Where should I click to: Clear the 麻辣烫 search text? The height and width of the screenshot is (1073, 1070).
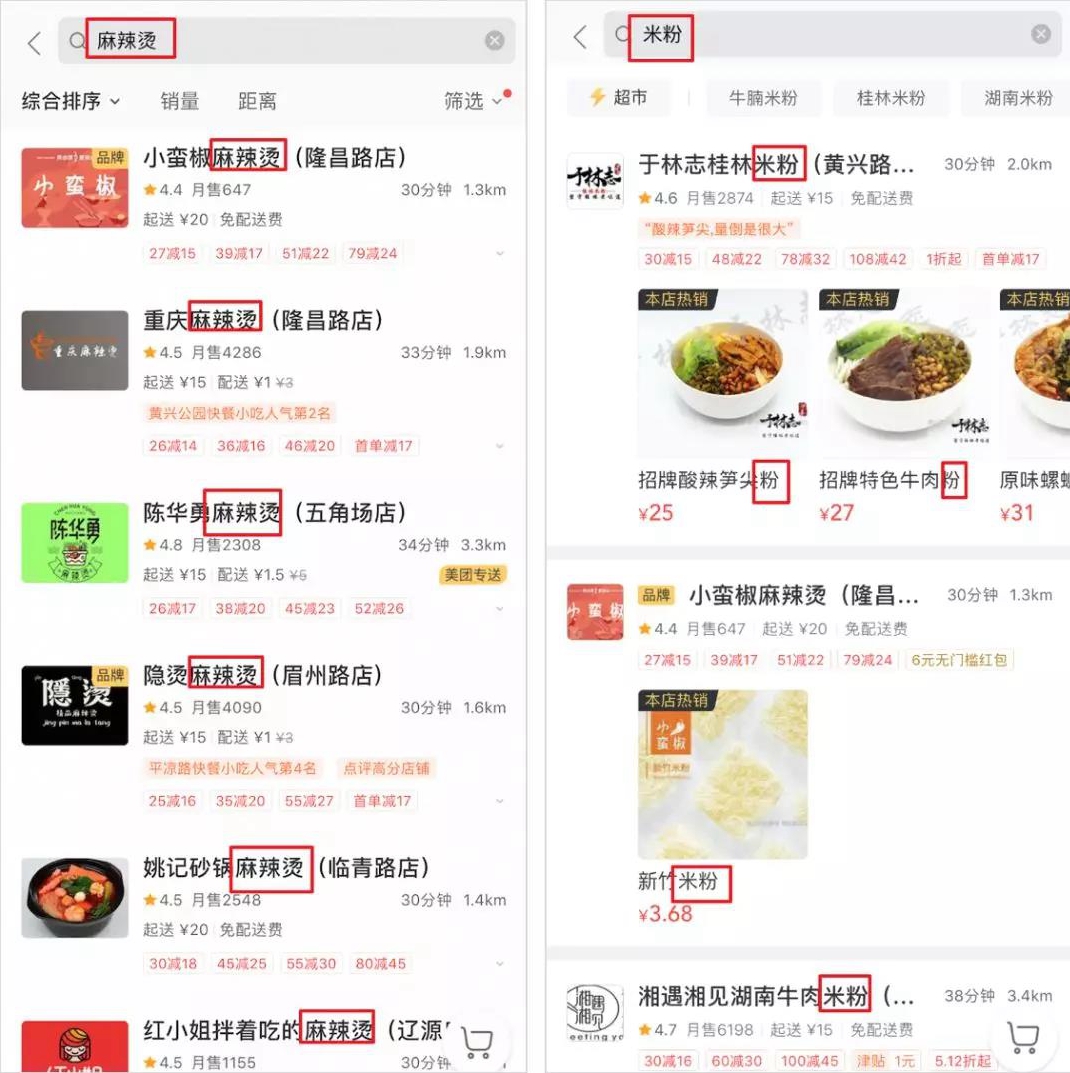point(495,41)
